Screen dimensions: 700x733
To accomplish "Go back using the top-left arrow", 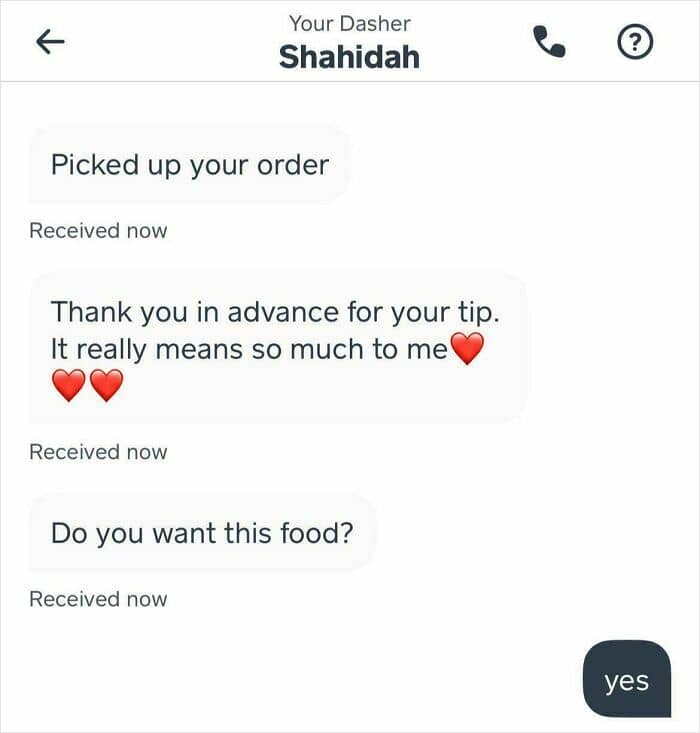I will tap(51, 42).
